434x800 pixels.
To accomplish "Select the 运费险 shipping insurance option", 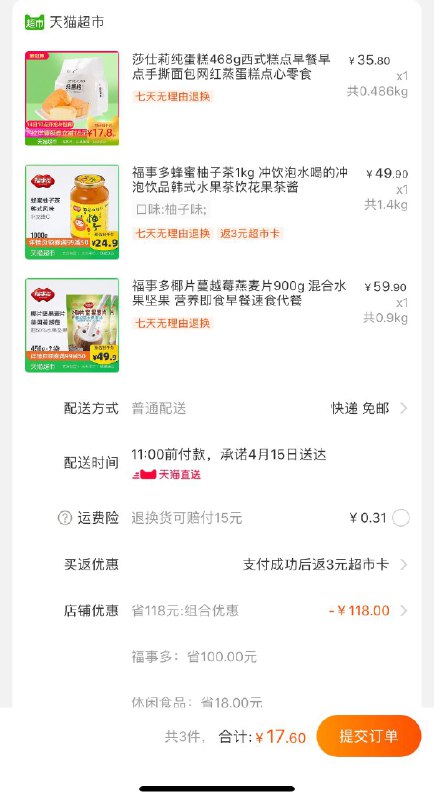I will pyautogui.click(x=401, y=518).
